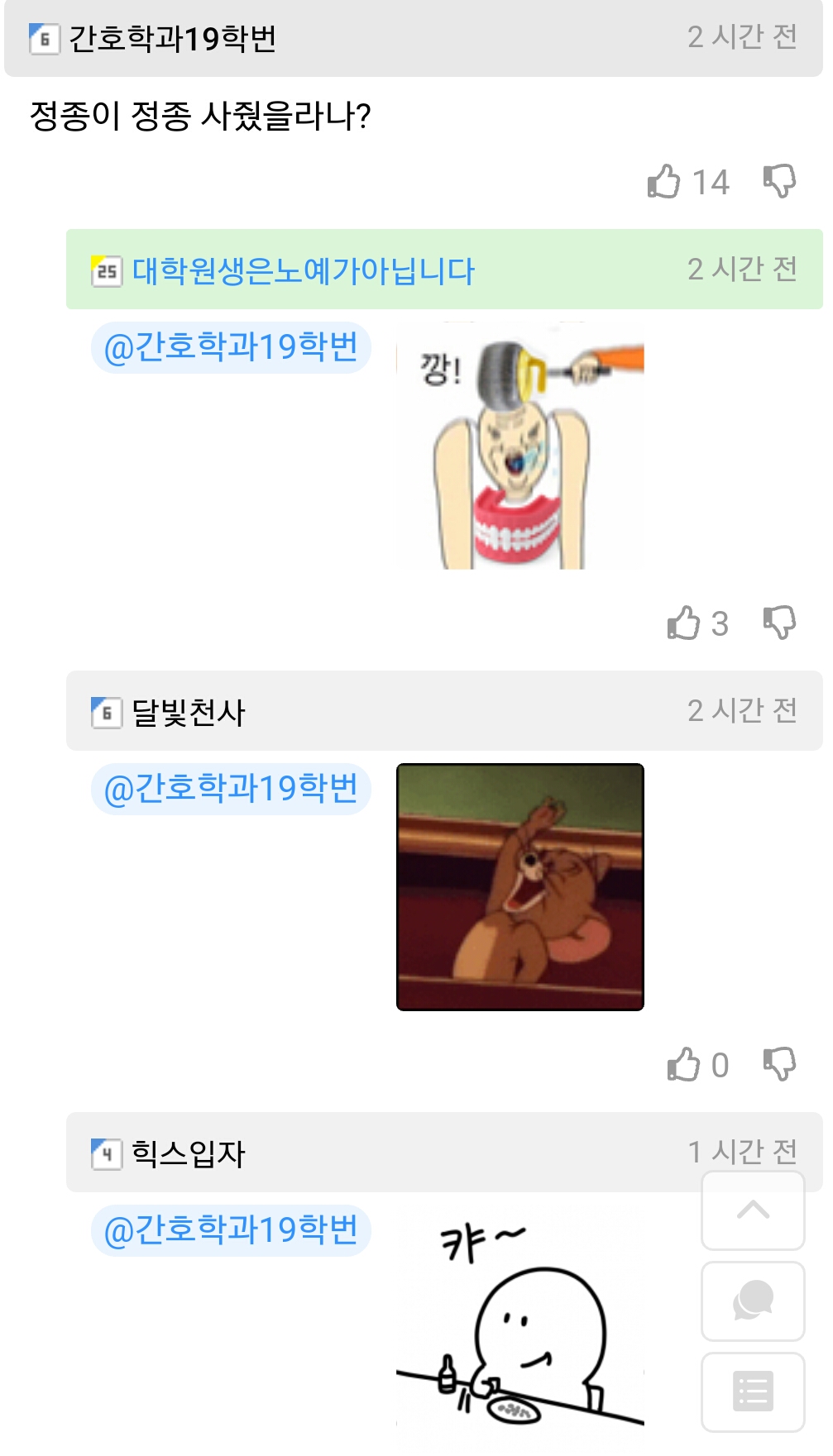Tap @간호학과19학번 mention in 달빛천사's reply
833x1456 pixels.
click(x=231, y=788)
